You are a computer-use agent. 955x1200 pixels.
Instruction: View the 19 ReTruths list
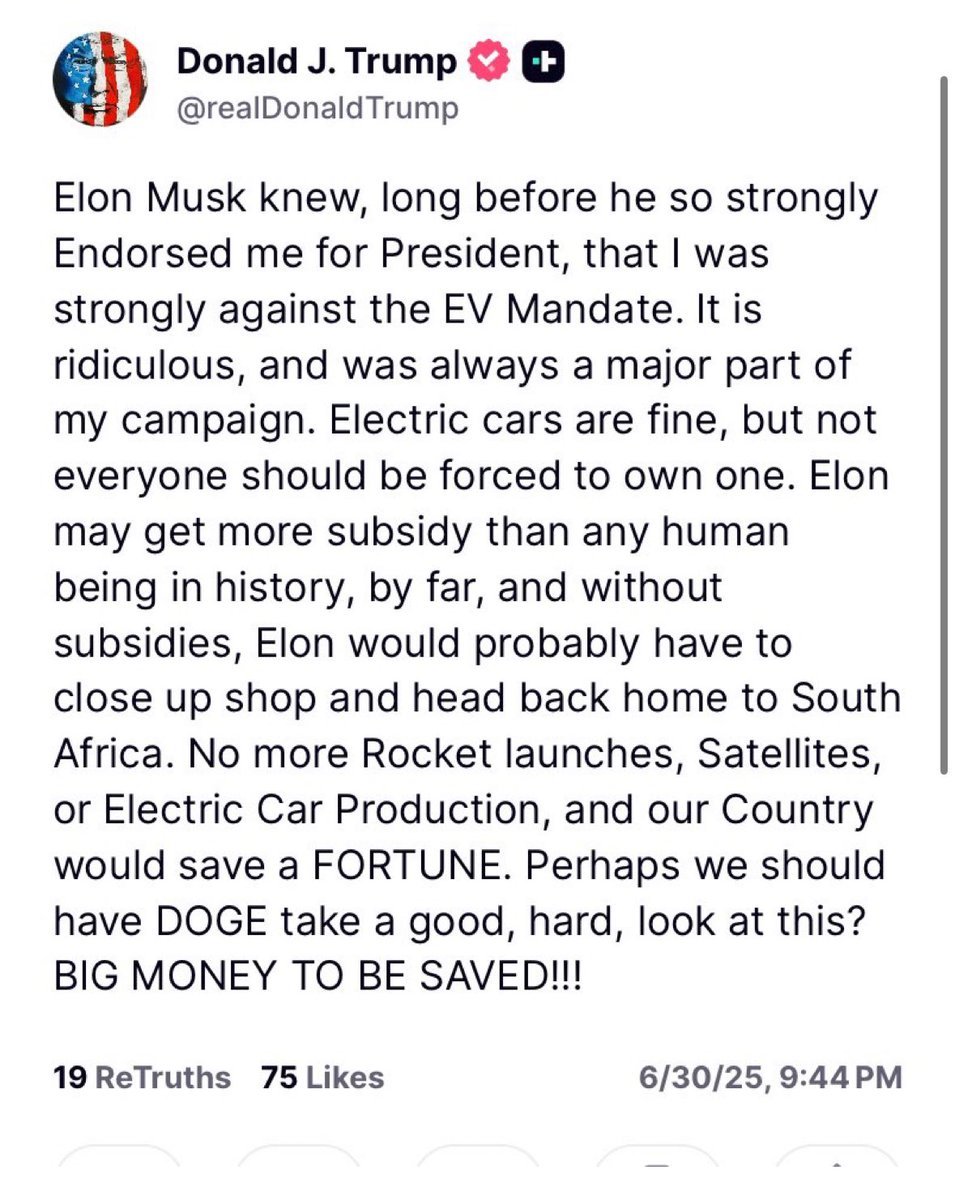click(141, 1077)
